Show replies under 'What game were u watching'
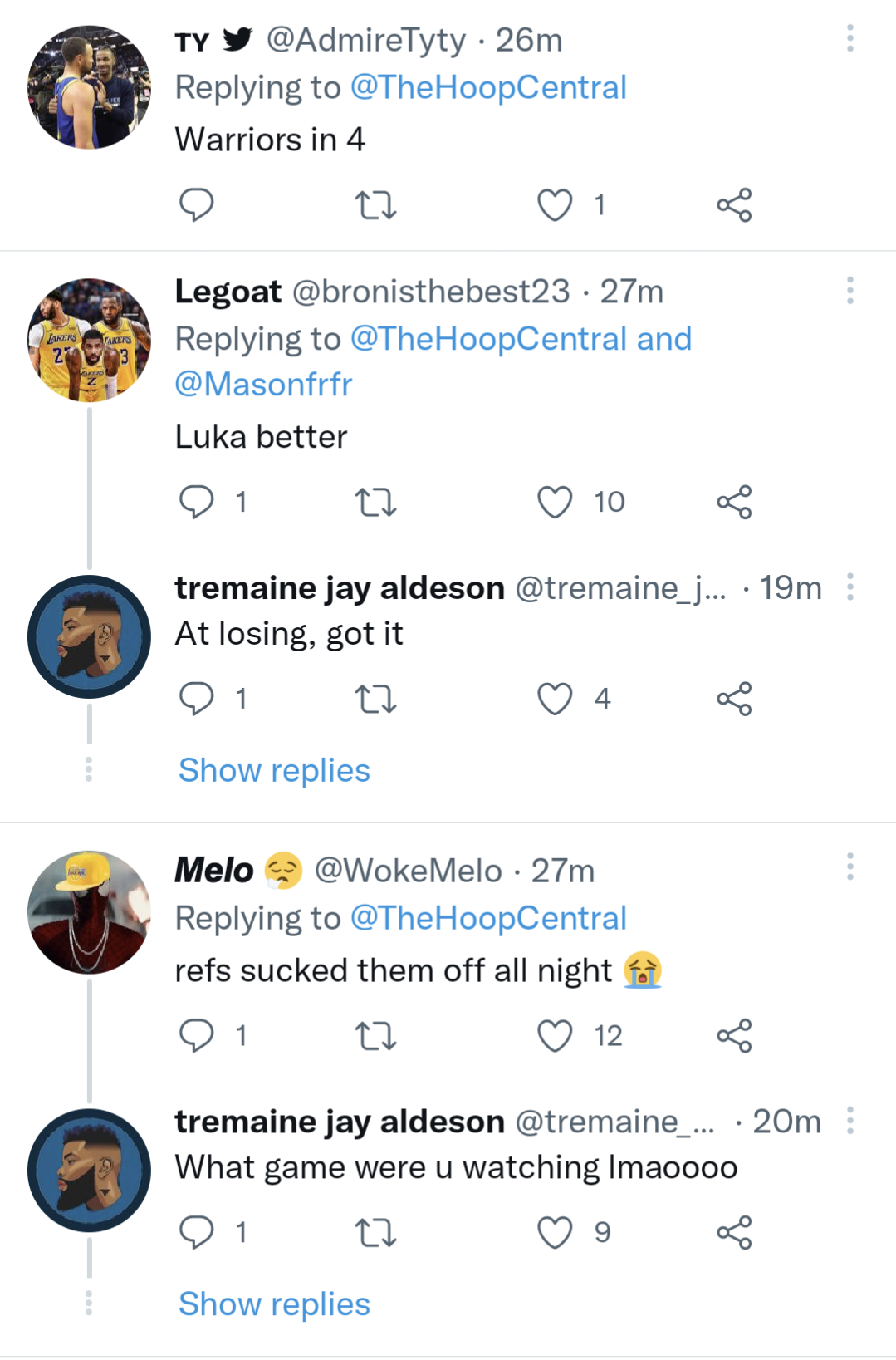The width and height of the screenshot is (896, 1360). (272, 1304)
